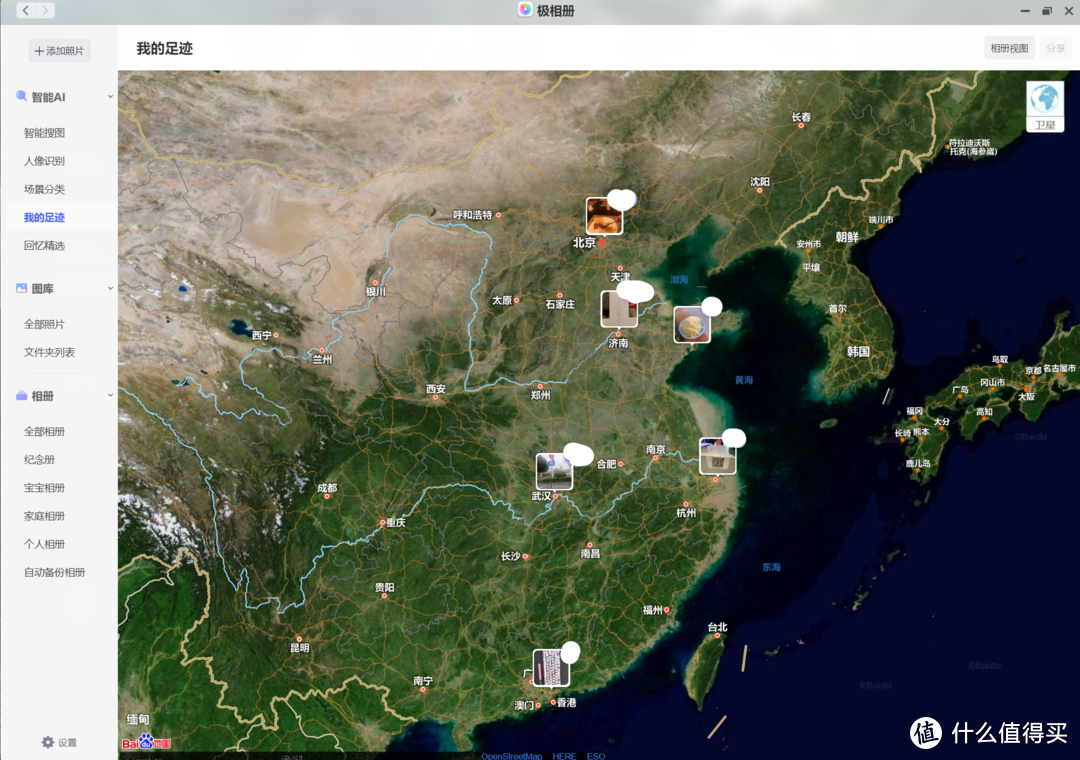Toggle the 卫星 map layer

coord(1045,106)
